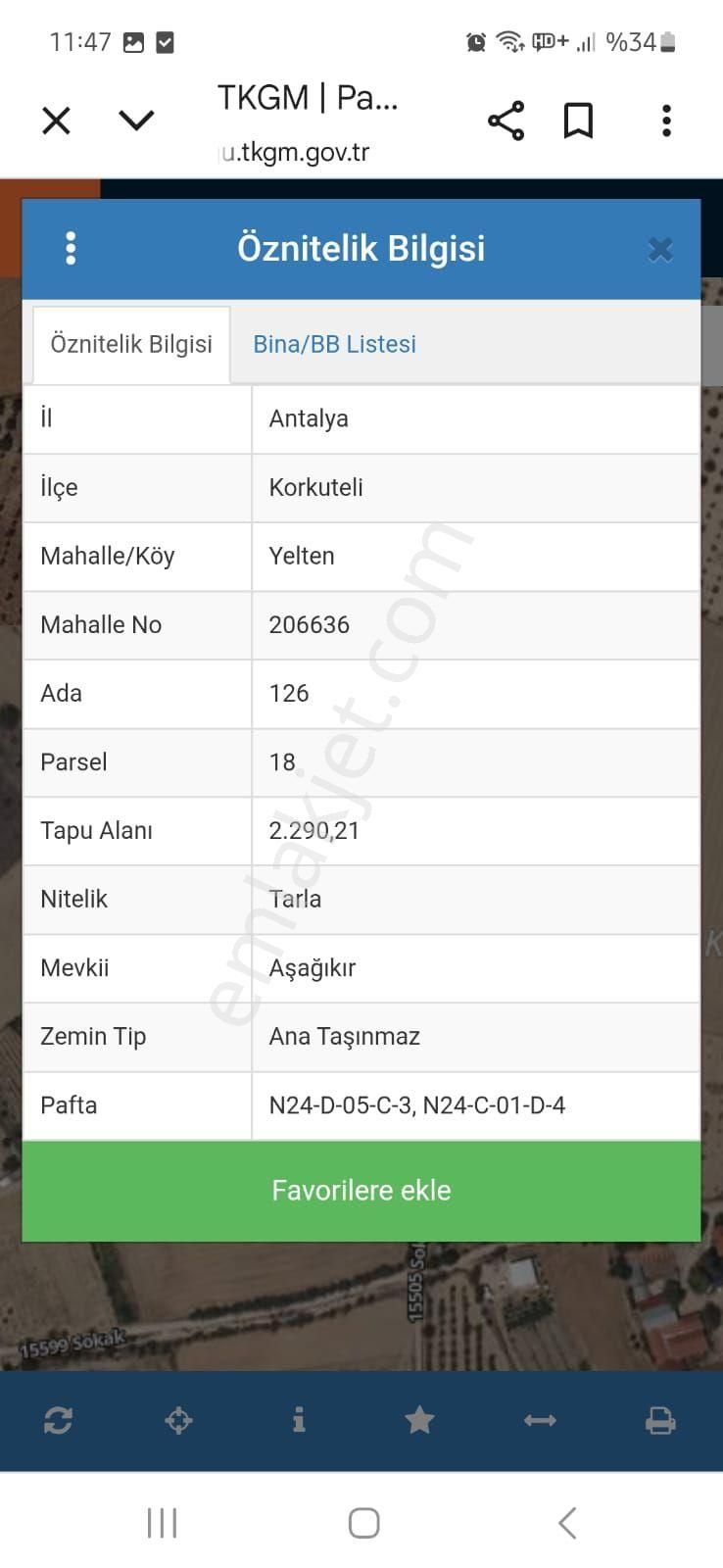
Task: Collapse the page with the chevron
Action: tap(137, 121)
